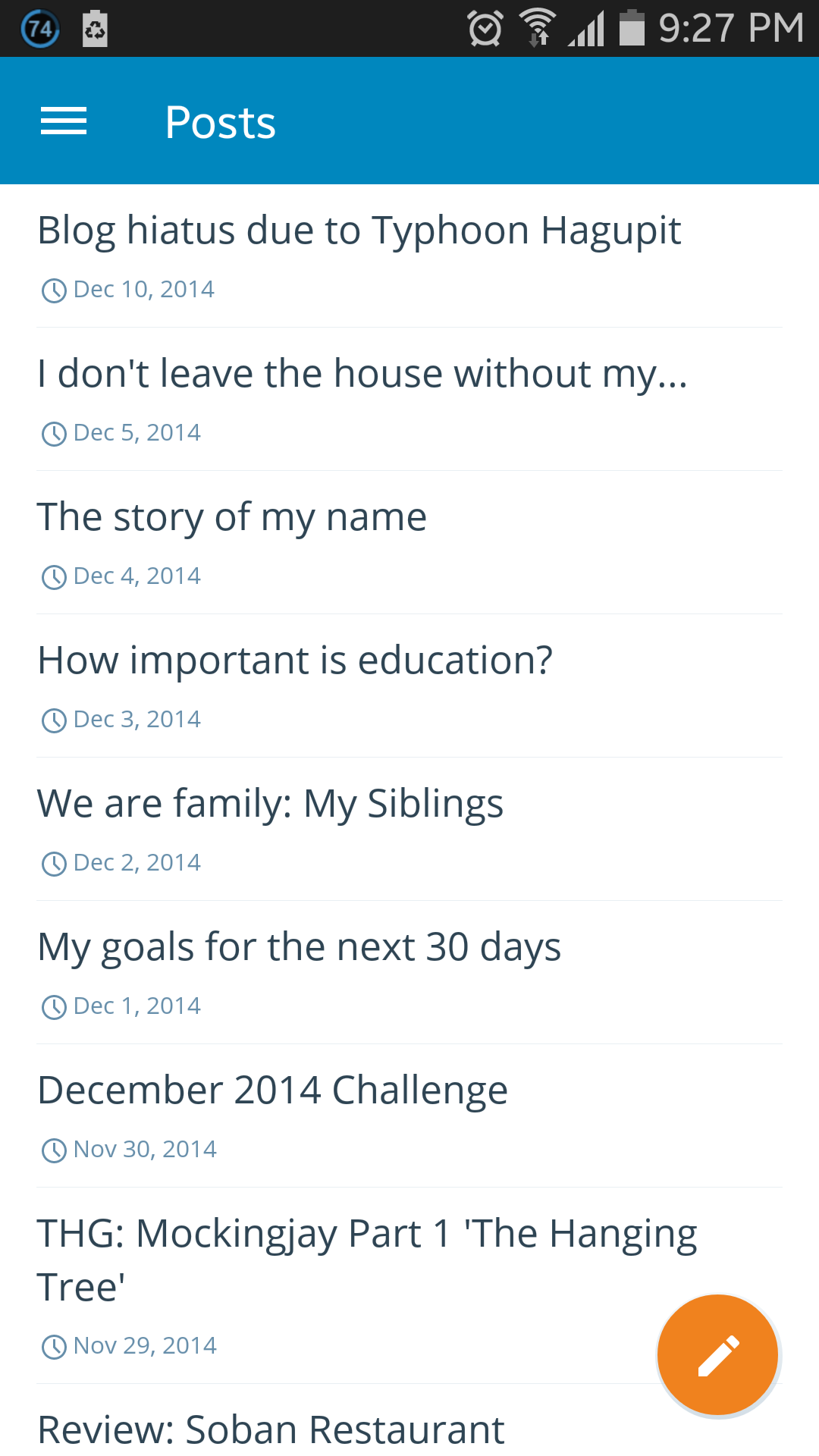Open 'I don't leave the house without my...' post
The height and width of the screenshot is (1456, 819).
click(362, 375)
